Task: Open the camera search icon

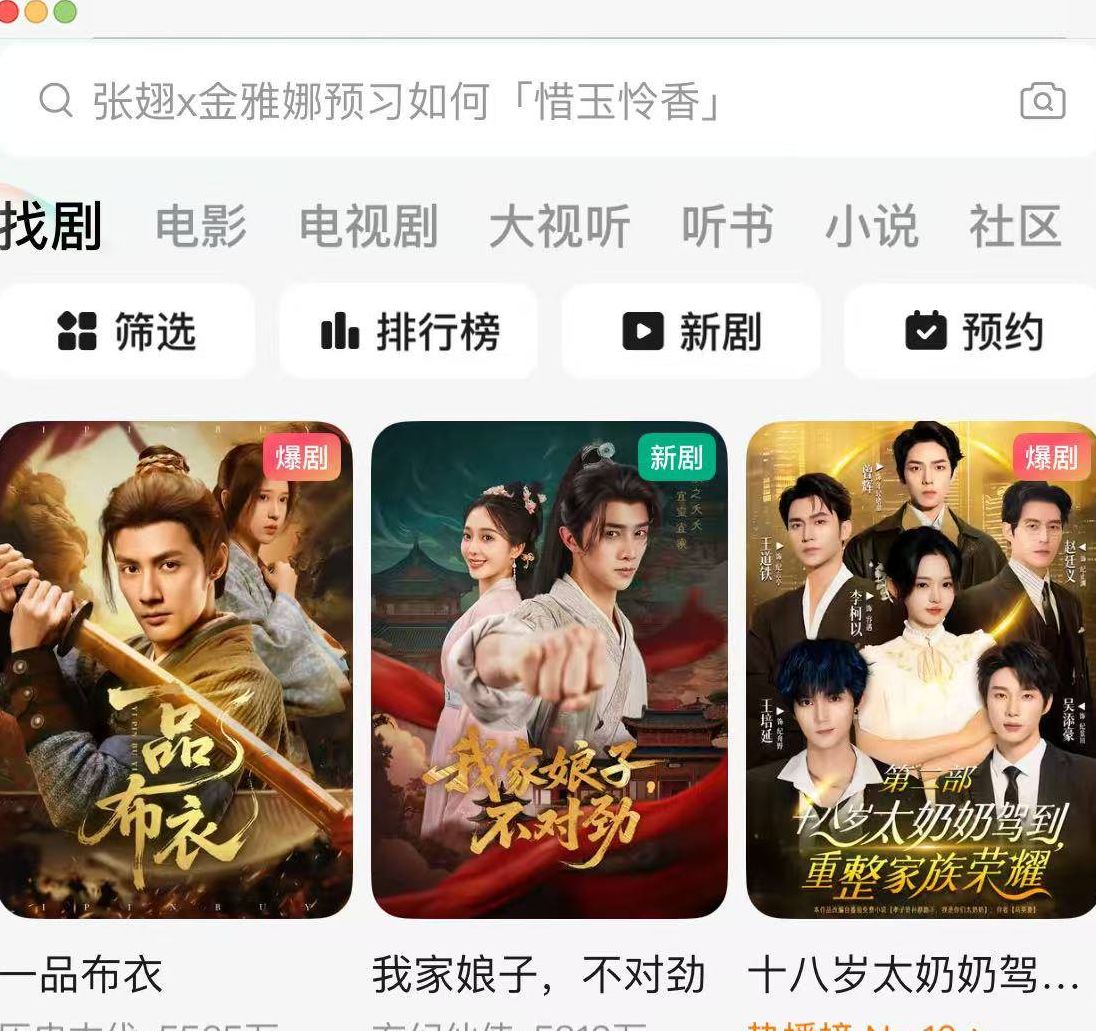Action: point(1042,101)
